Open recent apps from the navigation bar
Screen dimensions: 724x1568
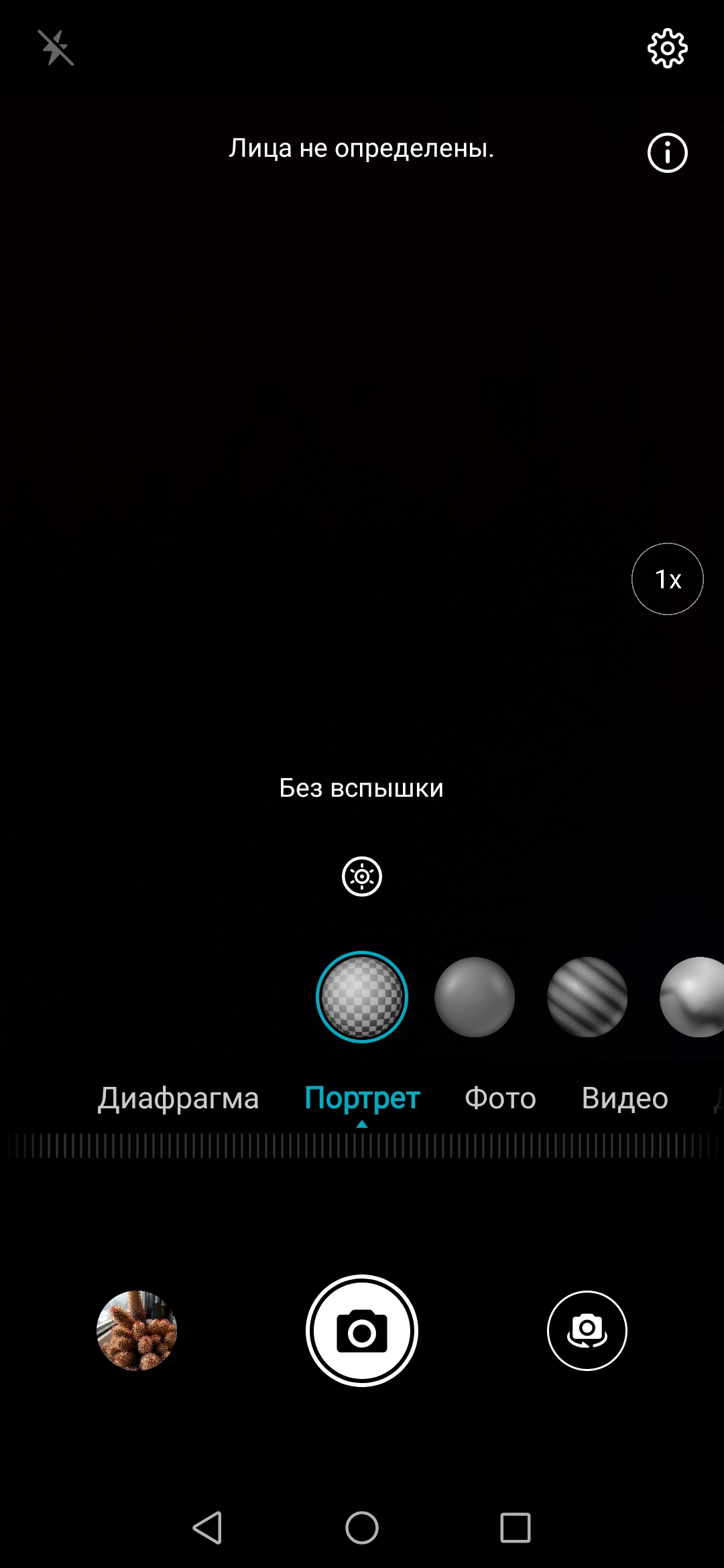point(515,1528)
